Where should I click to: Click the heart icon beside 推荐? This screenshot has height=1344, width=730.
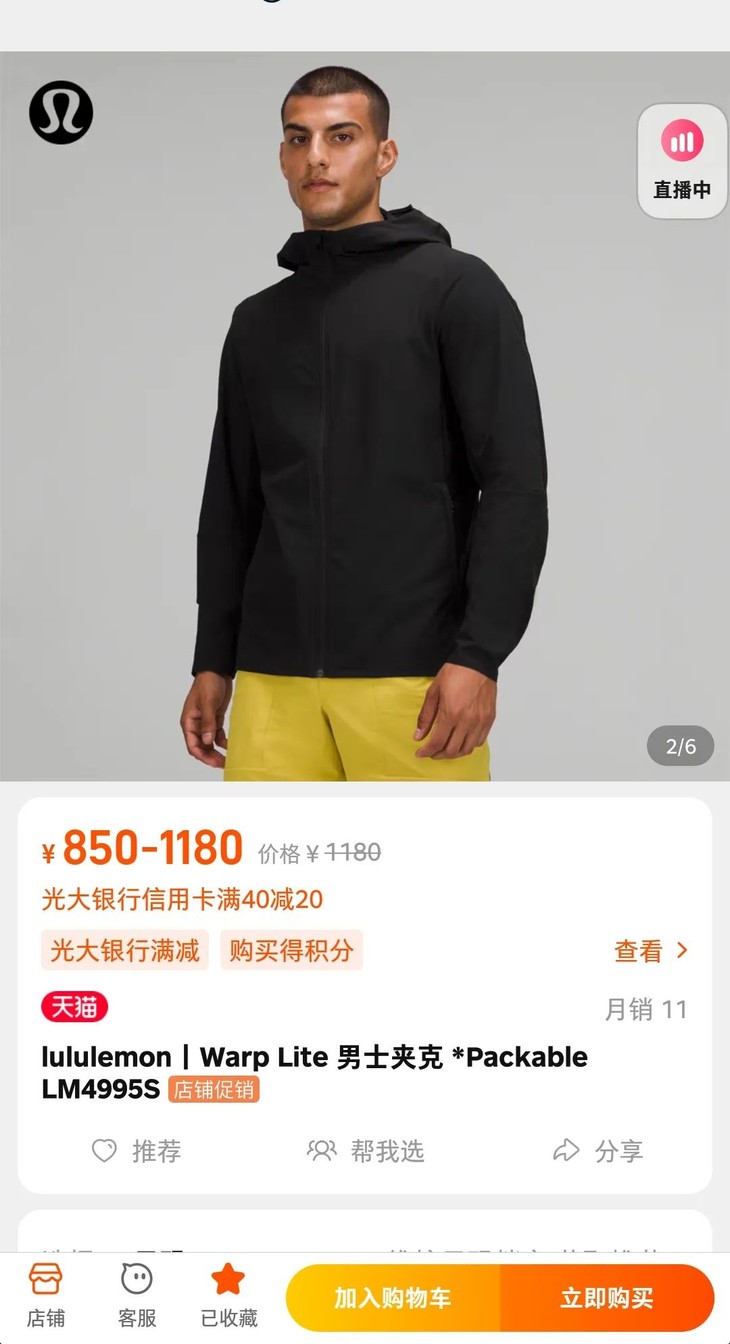104,1151
